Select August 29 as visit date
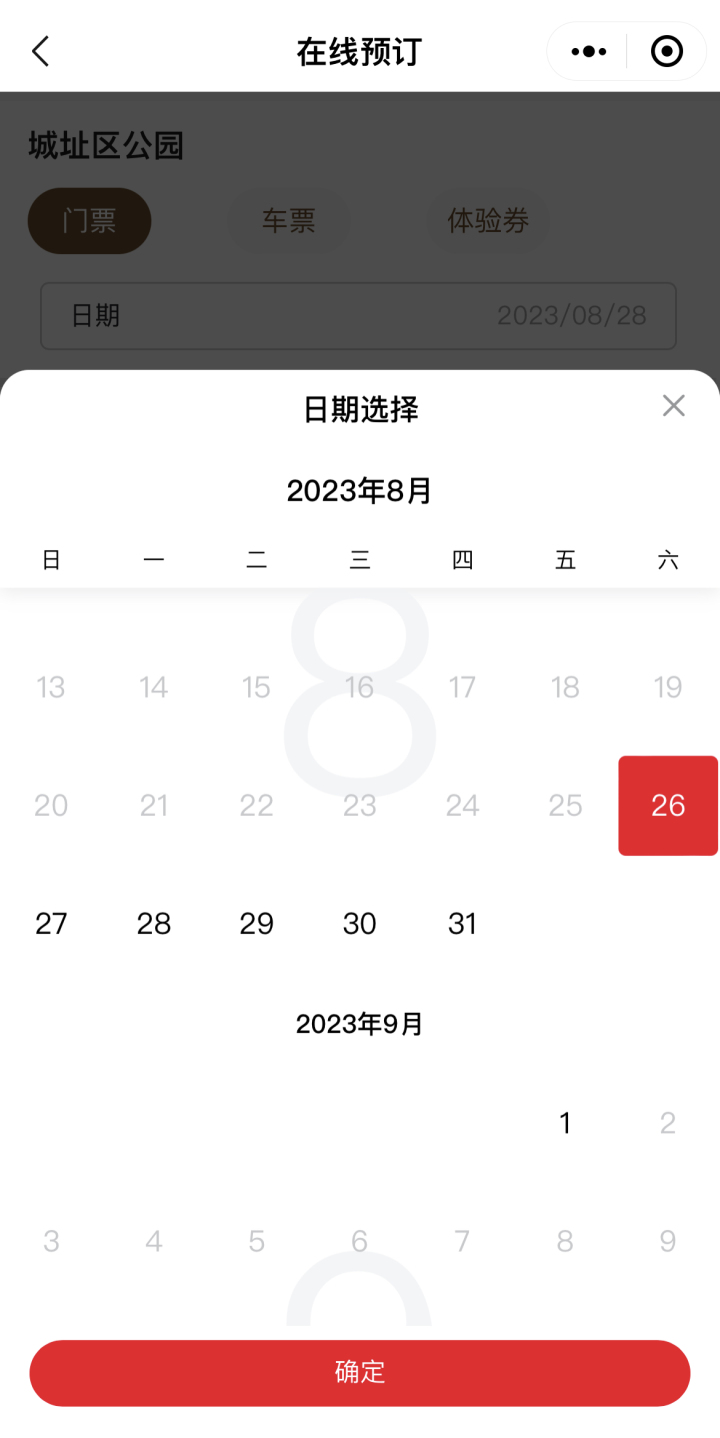Viewport: 720px width, 1438px height. point(257,924)
